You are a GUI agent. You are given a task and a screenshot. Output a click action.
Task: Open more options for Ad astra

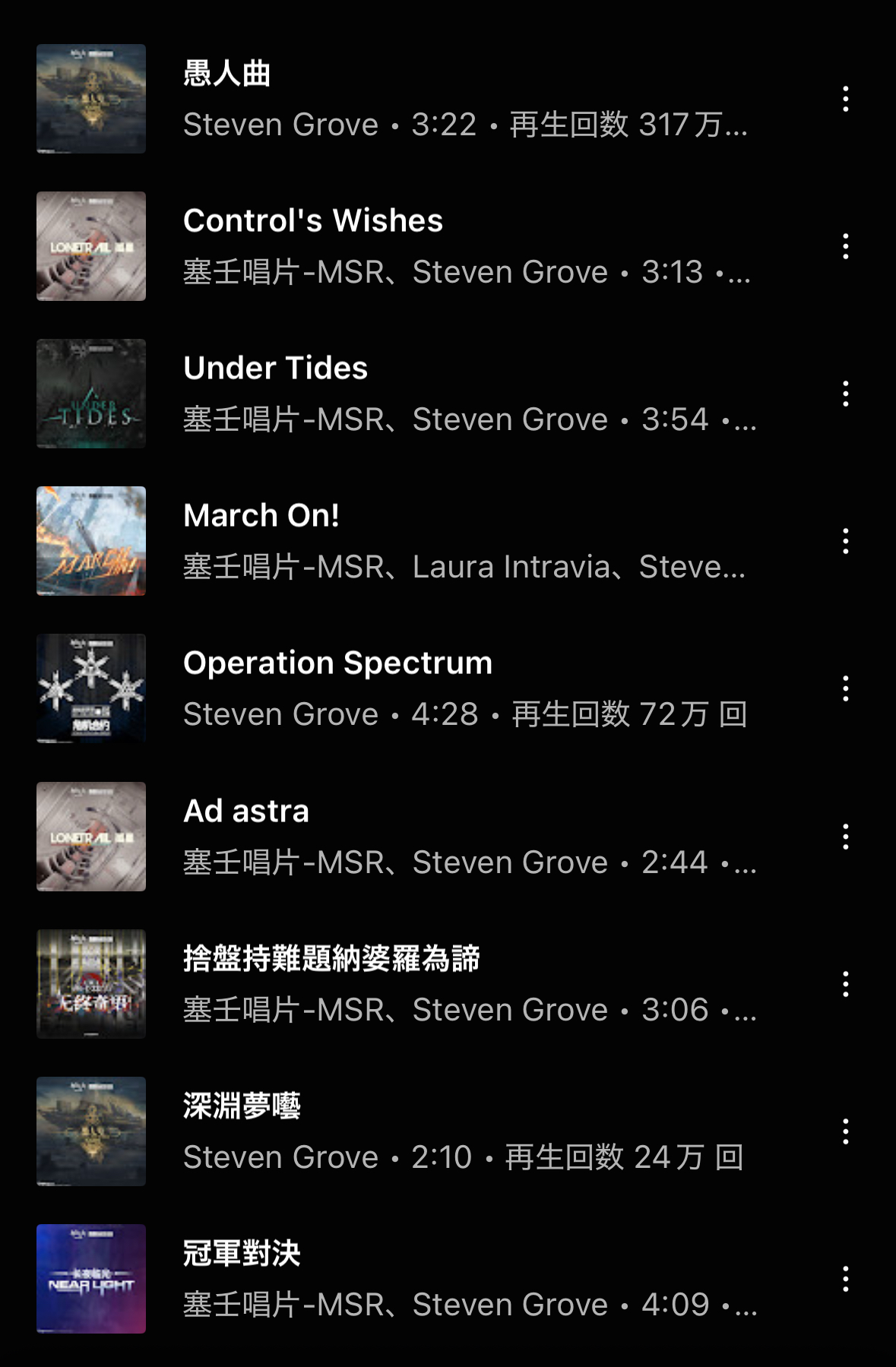845,837
